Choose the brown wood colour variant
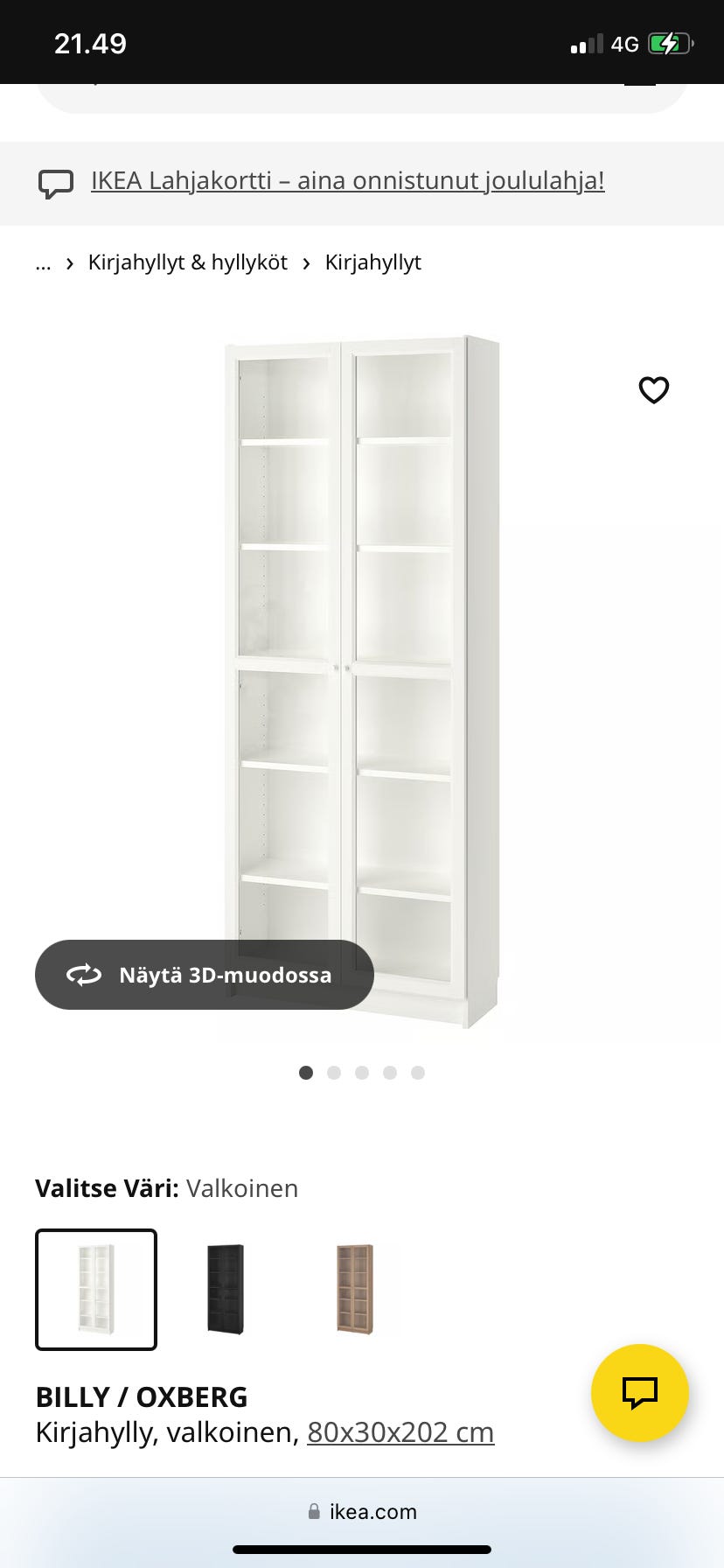724x1568 pixels. (355, 1290)
